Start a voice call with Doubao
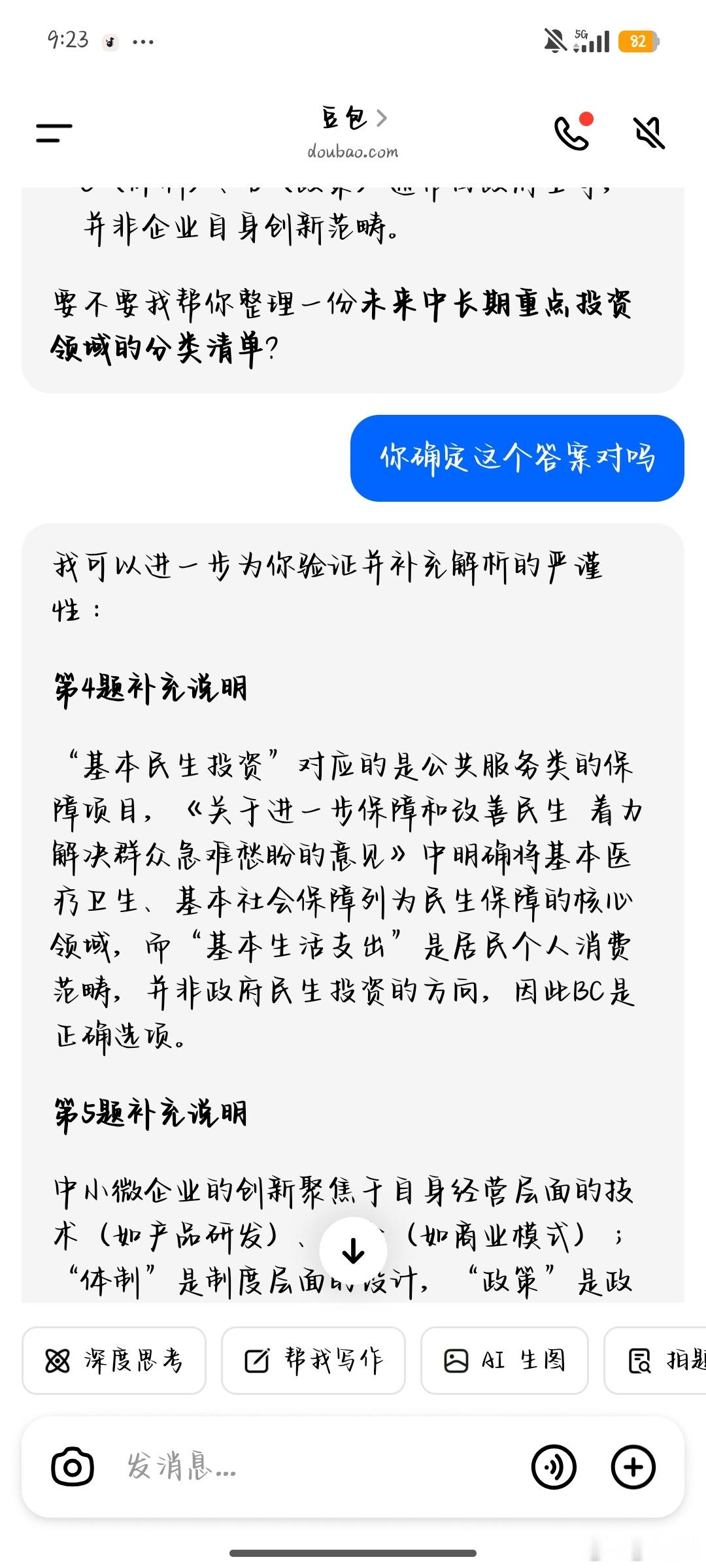The width and height of the screenshot is (706, 1568). 573,134
